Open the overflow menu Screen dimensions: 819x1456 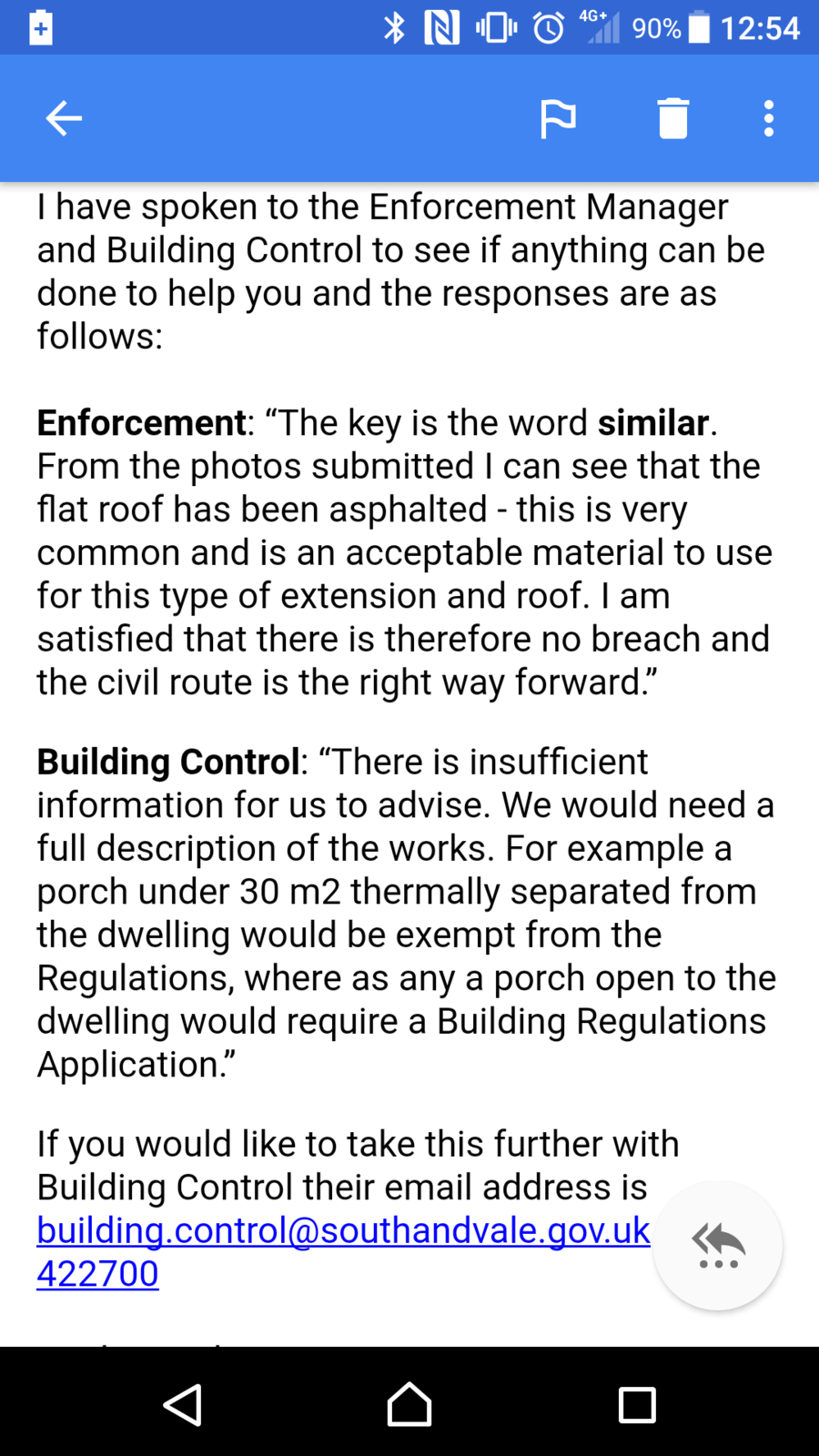coord(769,118)
